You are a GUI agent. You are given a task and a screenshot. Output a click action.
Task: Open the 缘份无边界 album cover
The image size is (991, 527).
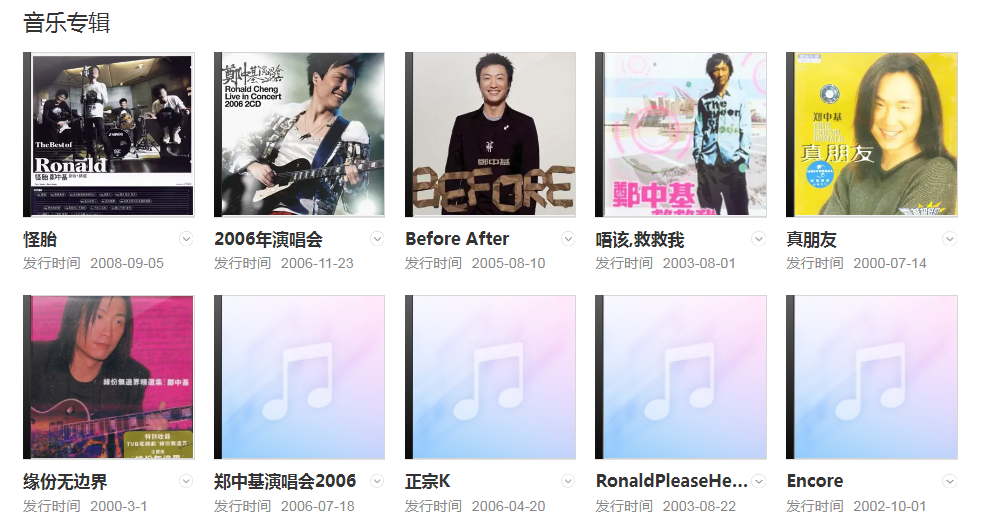[108, 377]
